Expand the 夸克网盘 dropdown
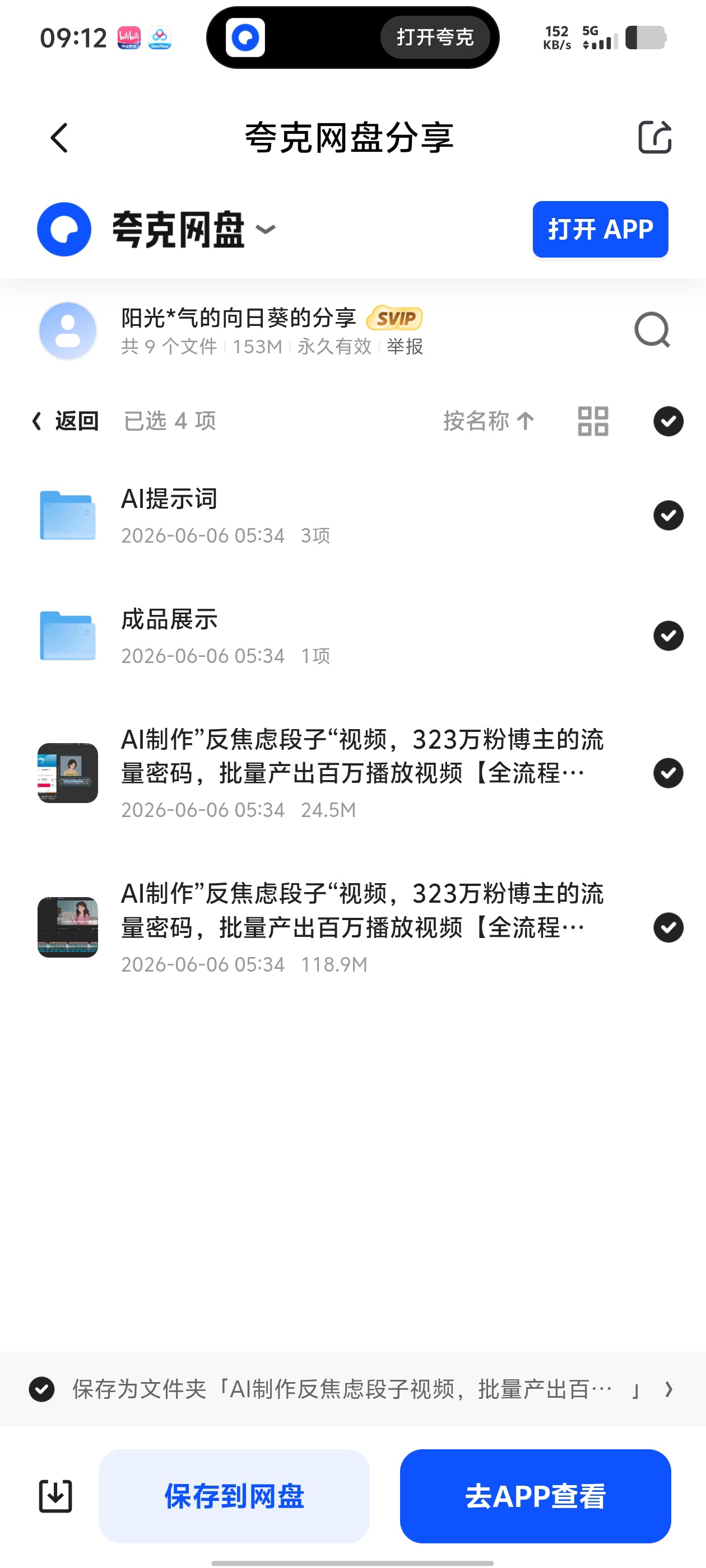This screenshot has height=1568, width=706. 266,230
